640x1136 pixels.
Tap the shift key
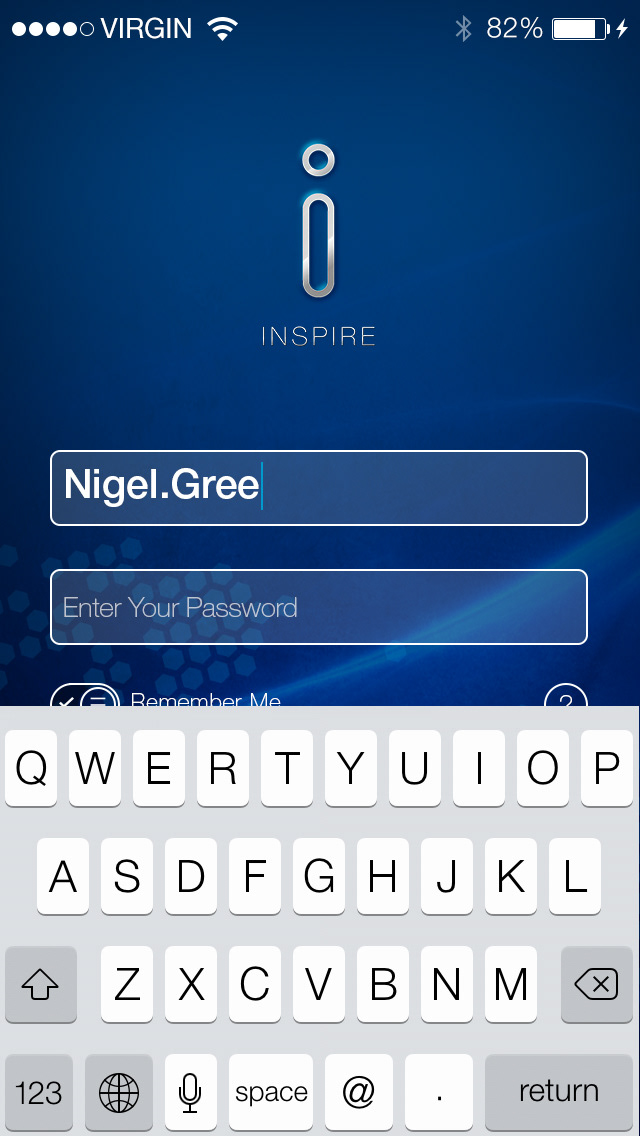pyautogui.click(x=41, y=985)
